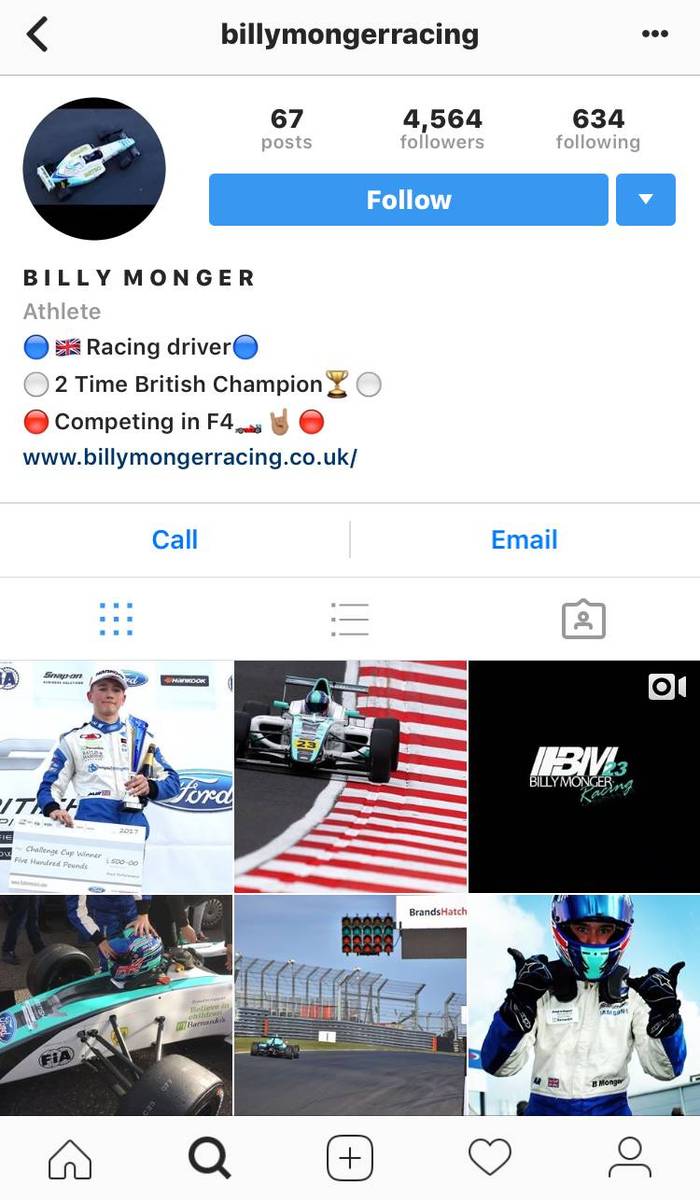Image resolution: width=700 pixels, height=1200 pixels.
Task: Show tagged photos tab
Action: (x=583, y=620)
